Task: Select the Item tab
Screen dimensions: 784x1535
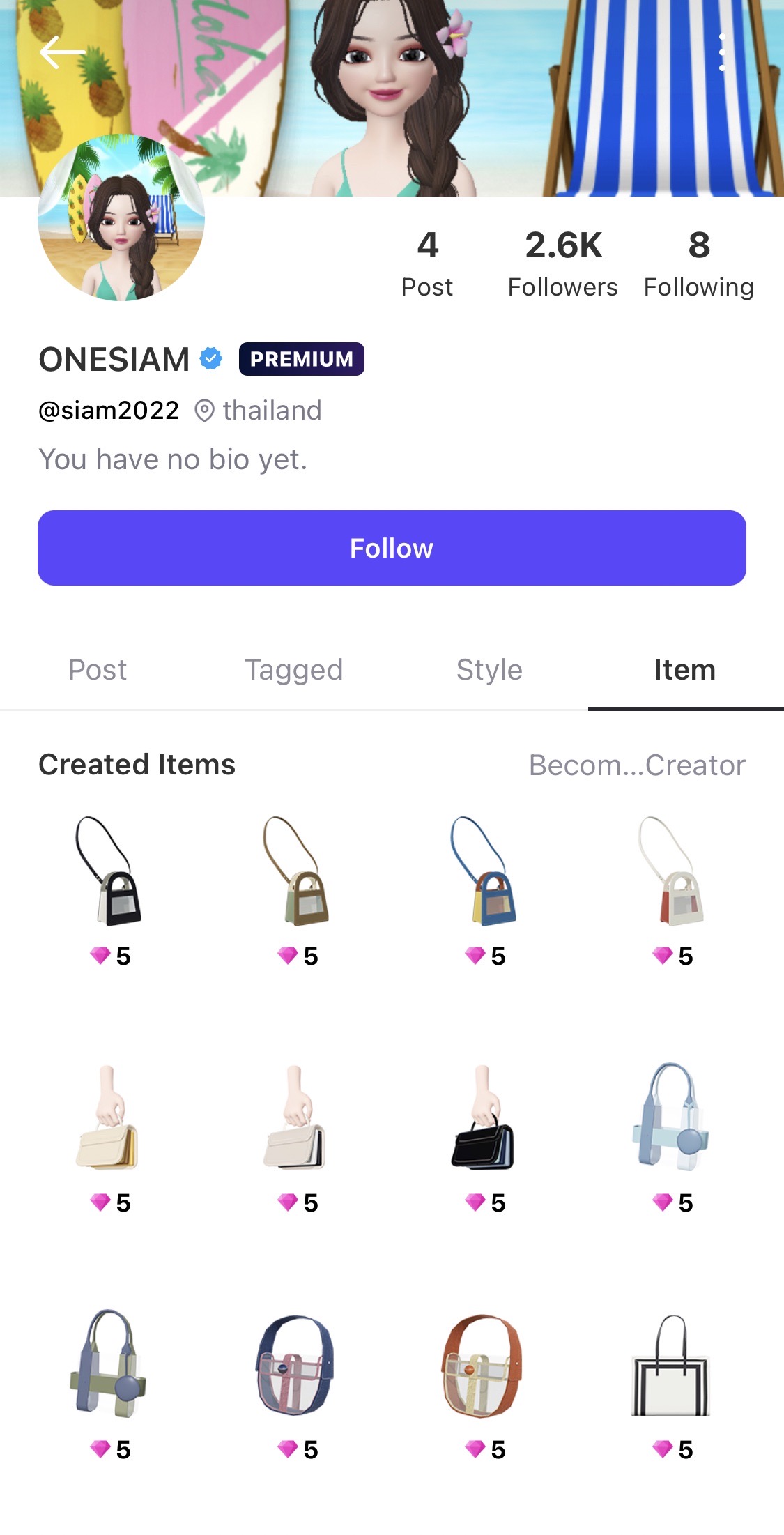Action: tap(685, 670)
